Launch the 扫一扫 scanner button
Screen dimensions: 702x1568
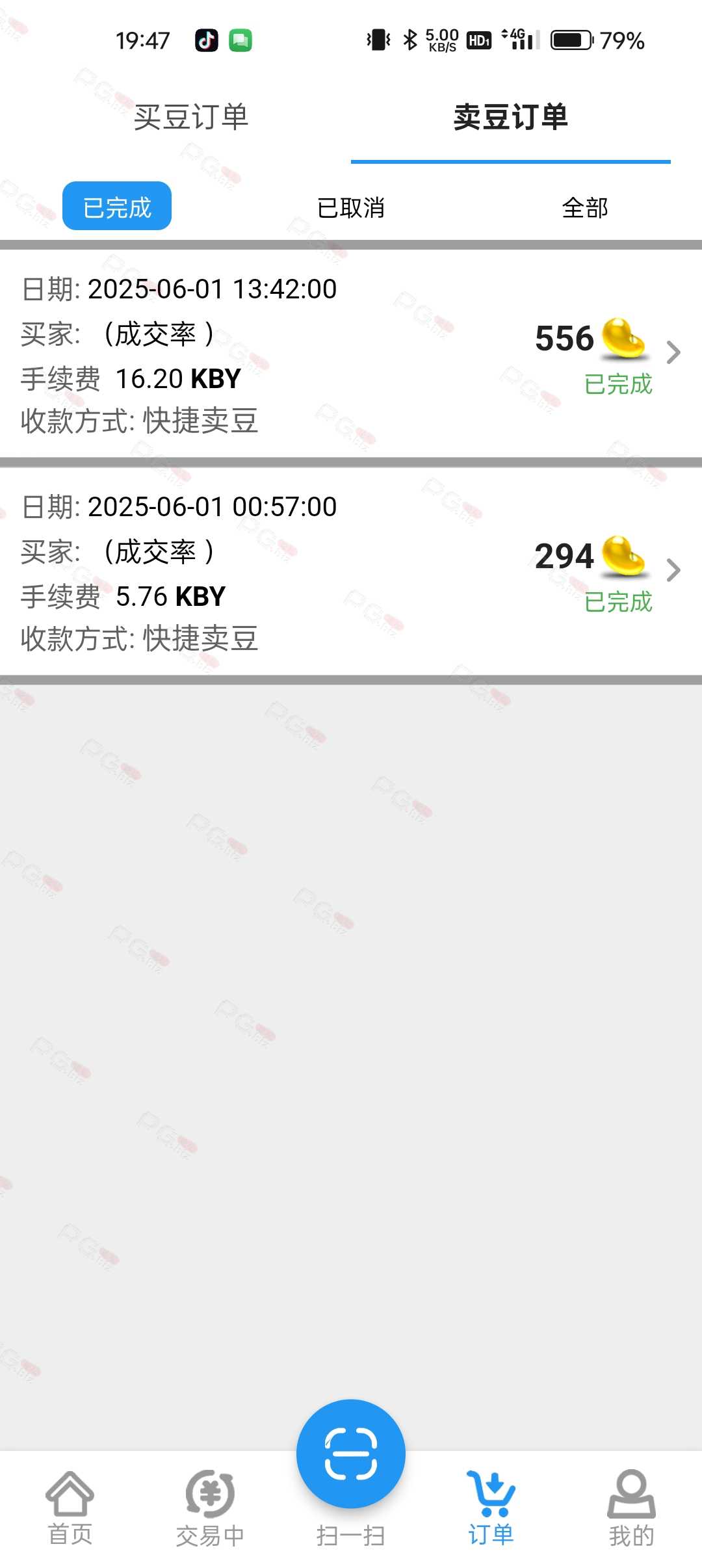(x=351, y=1454)
